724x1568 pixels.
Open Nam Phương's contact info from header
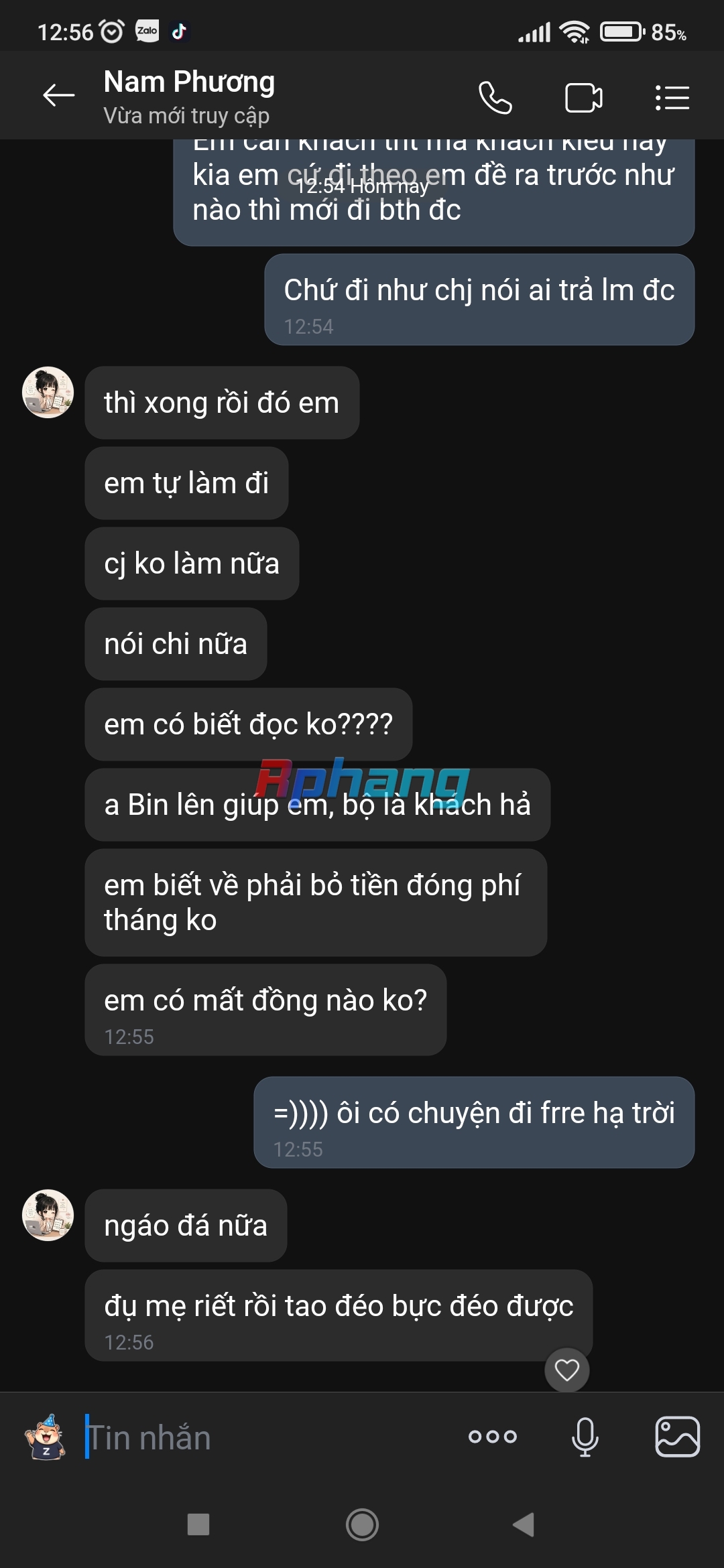pos(189,96)
